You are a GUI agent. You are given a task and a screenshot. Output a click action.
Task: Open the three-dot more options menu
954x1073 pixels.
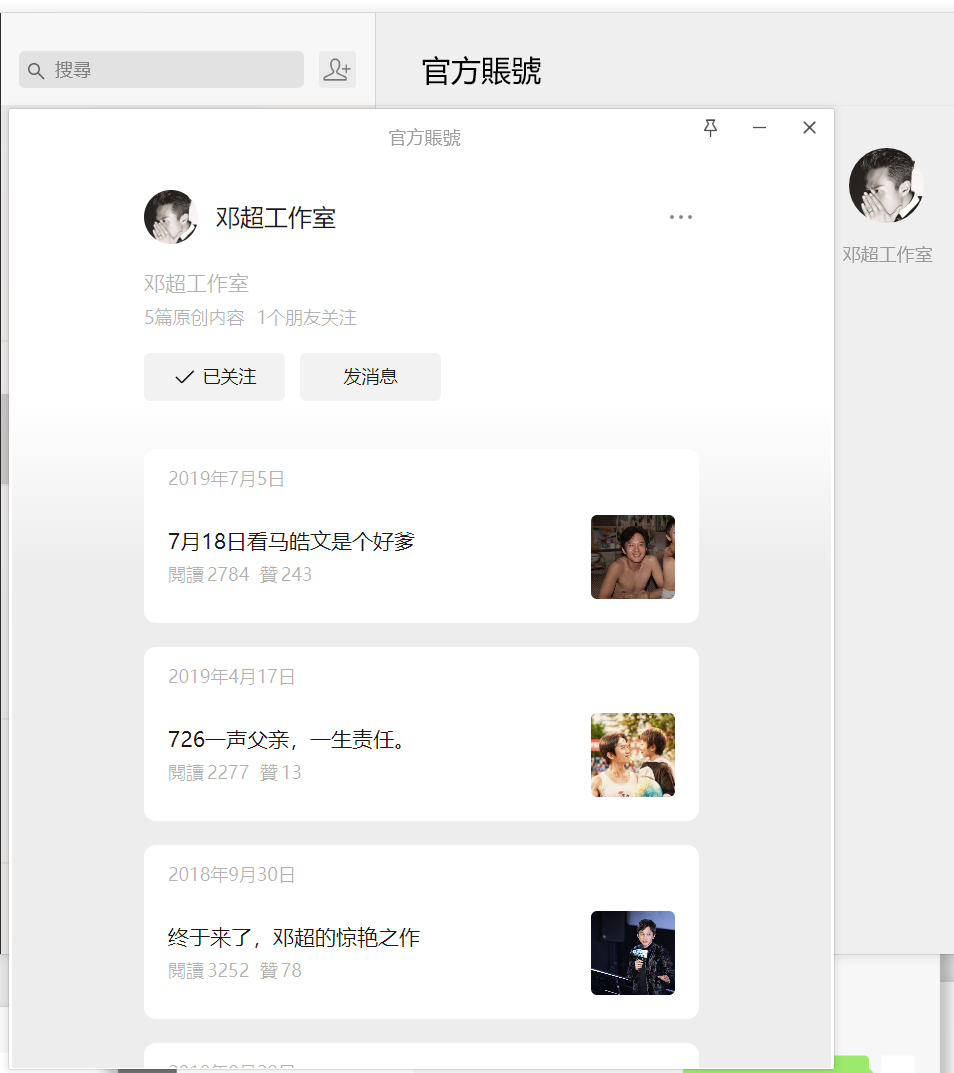pyautogui.click(x=680, y=217)
